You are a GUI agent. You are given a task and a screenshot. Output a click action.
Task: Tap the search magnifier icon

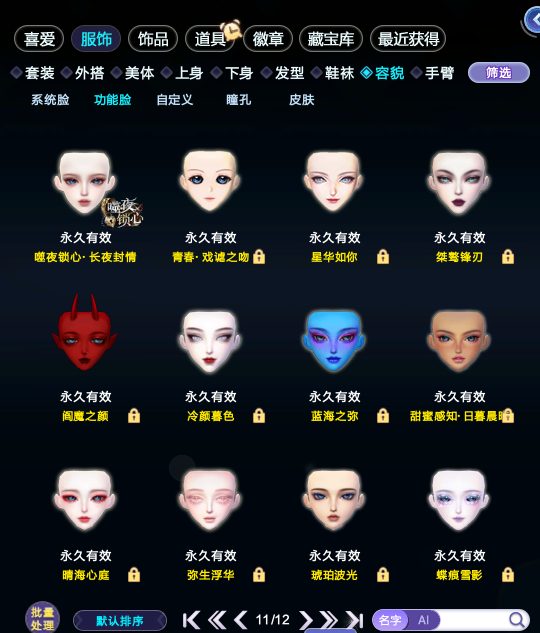pyautogui.click(x=516, y=620)
